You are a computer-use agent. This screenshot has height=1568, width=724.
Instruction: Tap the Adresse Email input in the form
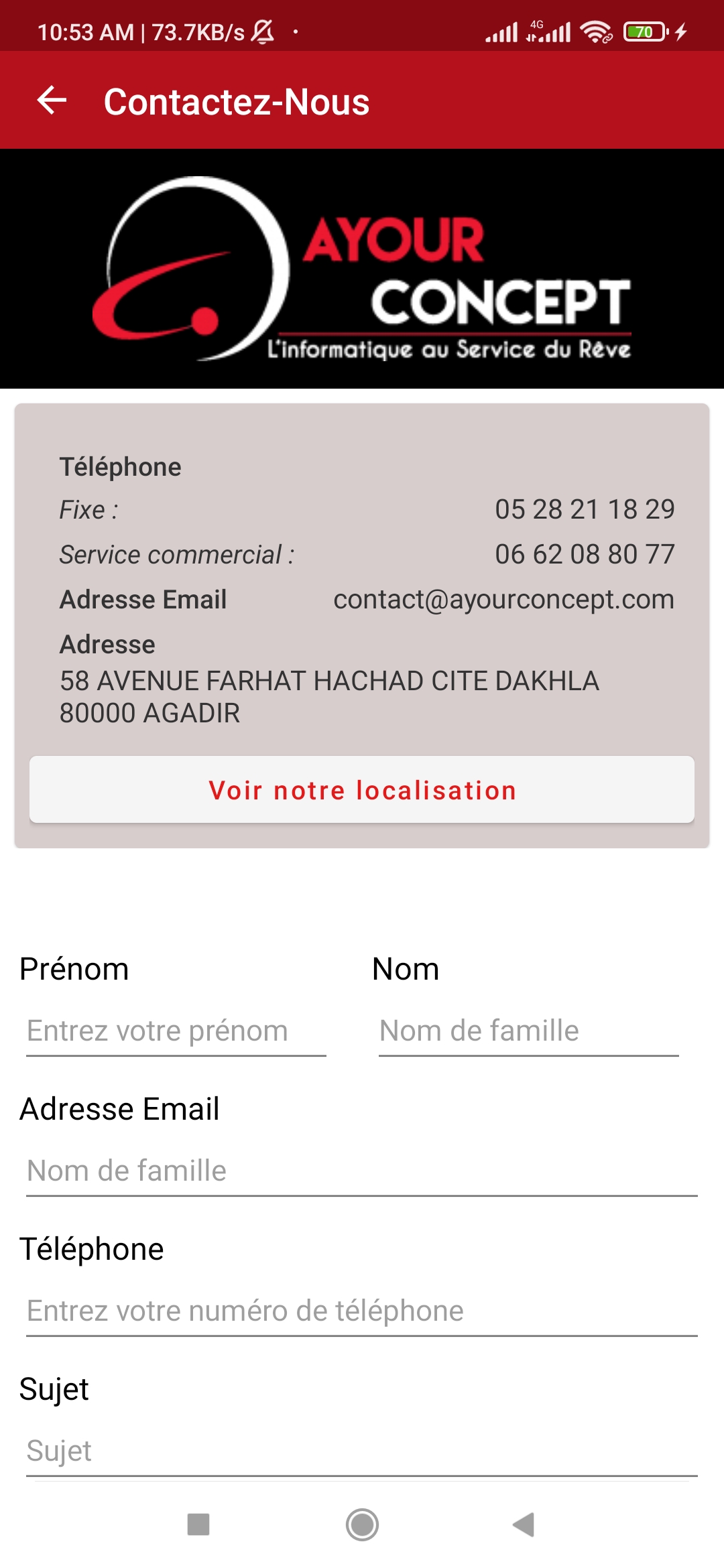tap(362, 1171)
